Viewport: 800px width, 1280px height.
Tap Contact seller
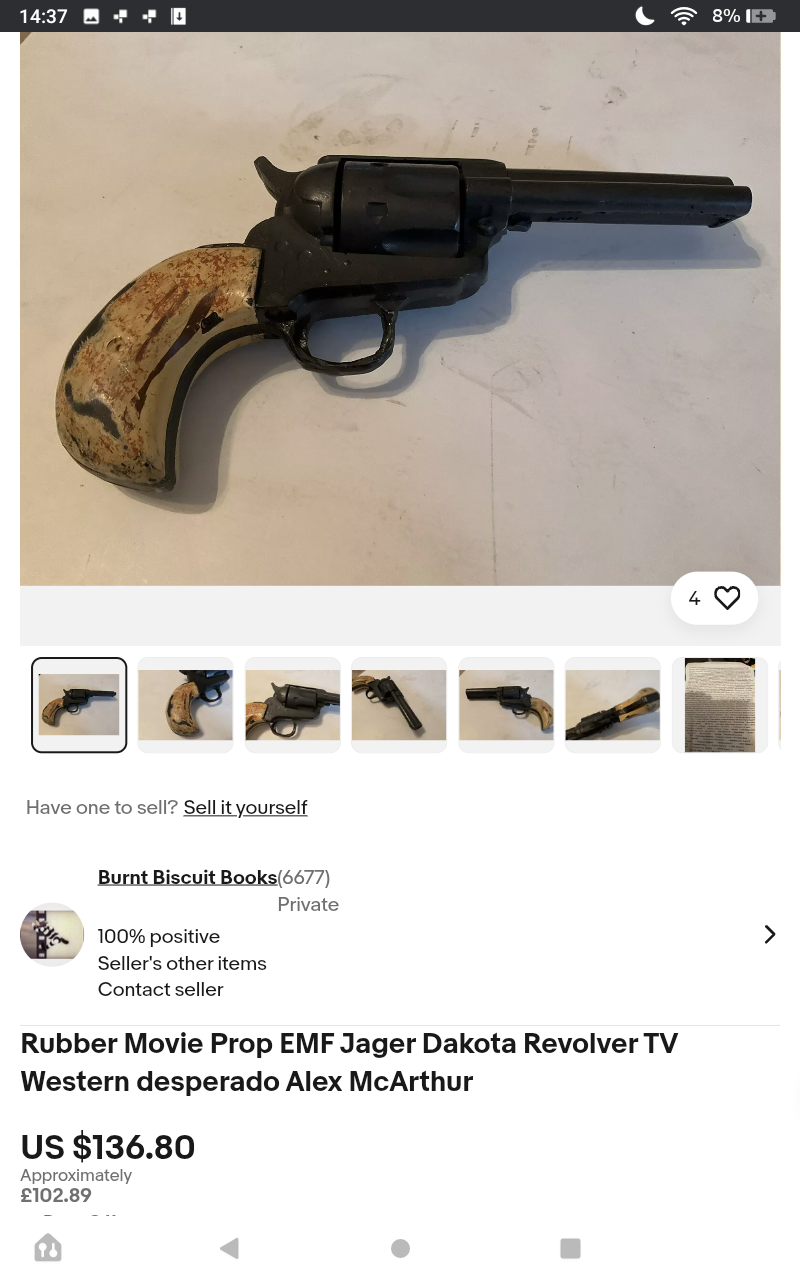[160, 989]
